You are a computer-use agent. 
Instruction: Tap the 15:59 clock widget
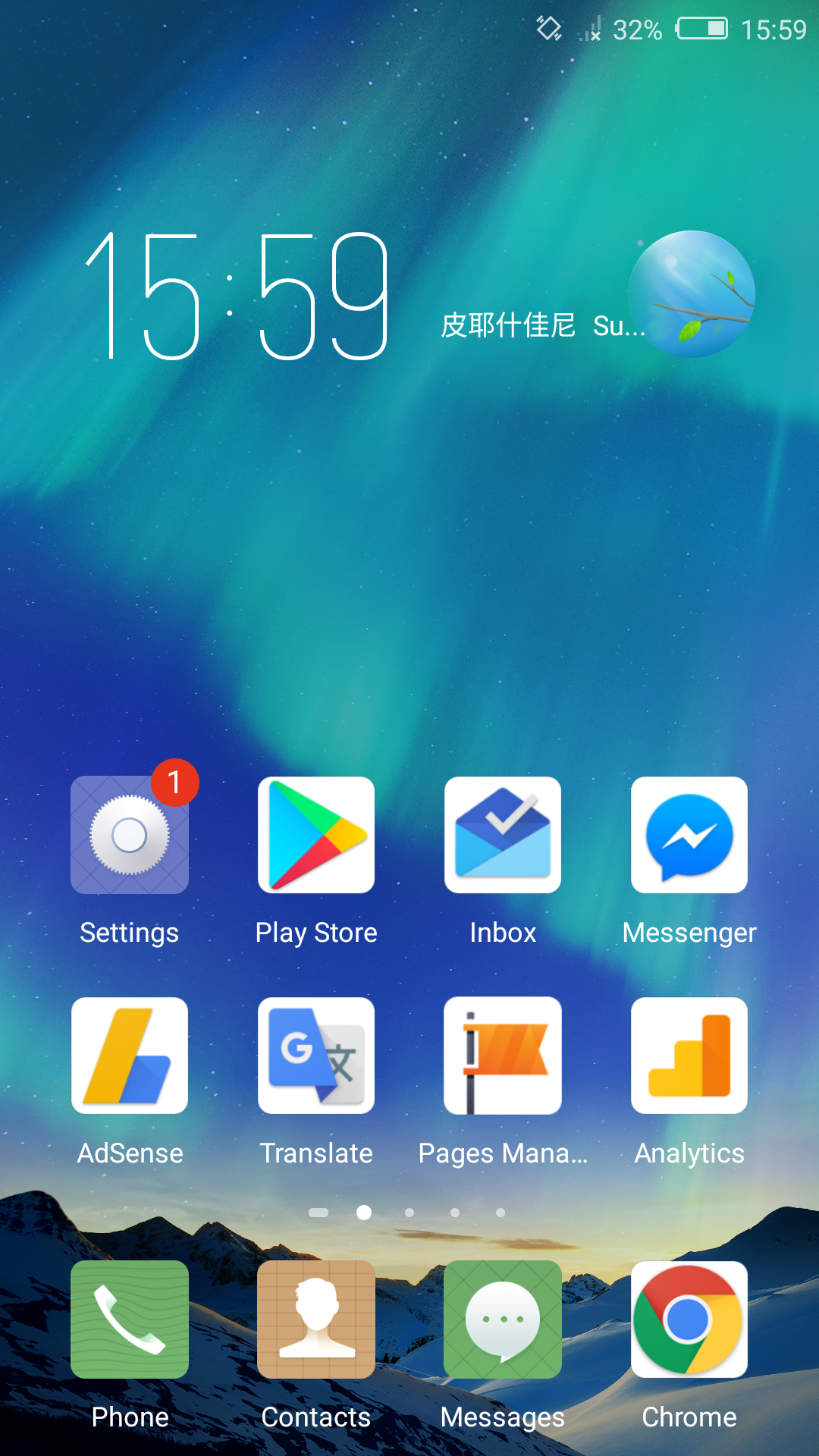[239, 297]
